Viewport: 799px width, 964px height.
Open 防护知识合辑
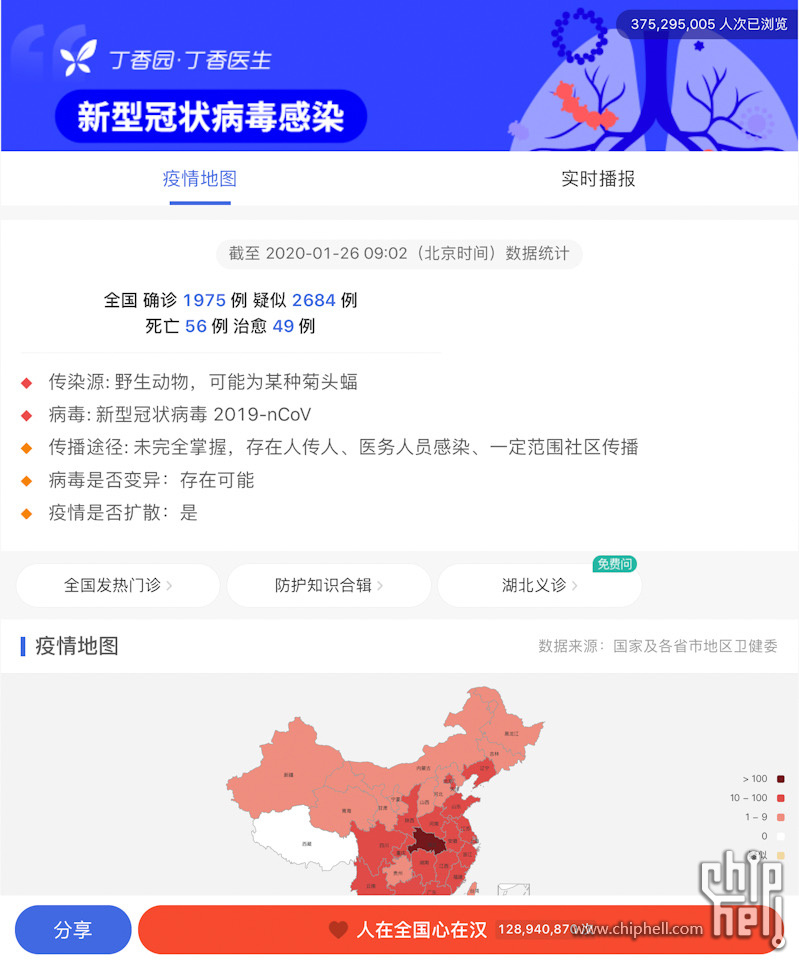point(329,586)
